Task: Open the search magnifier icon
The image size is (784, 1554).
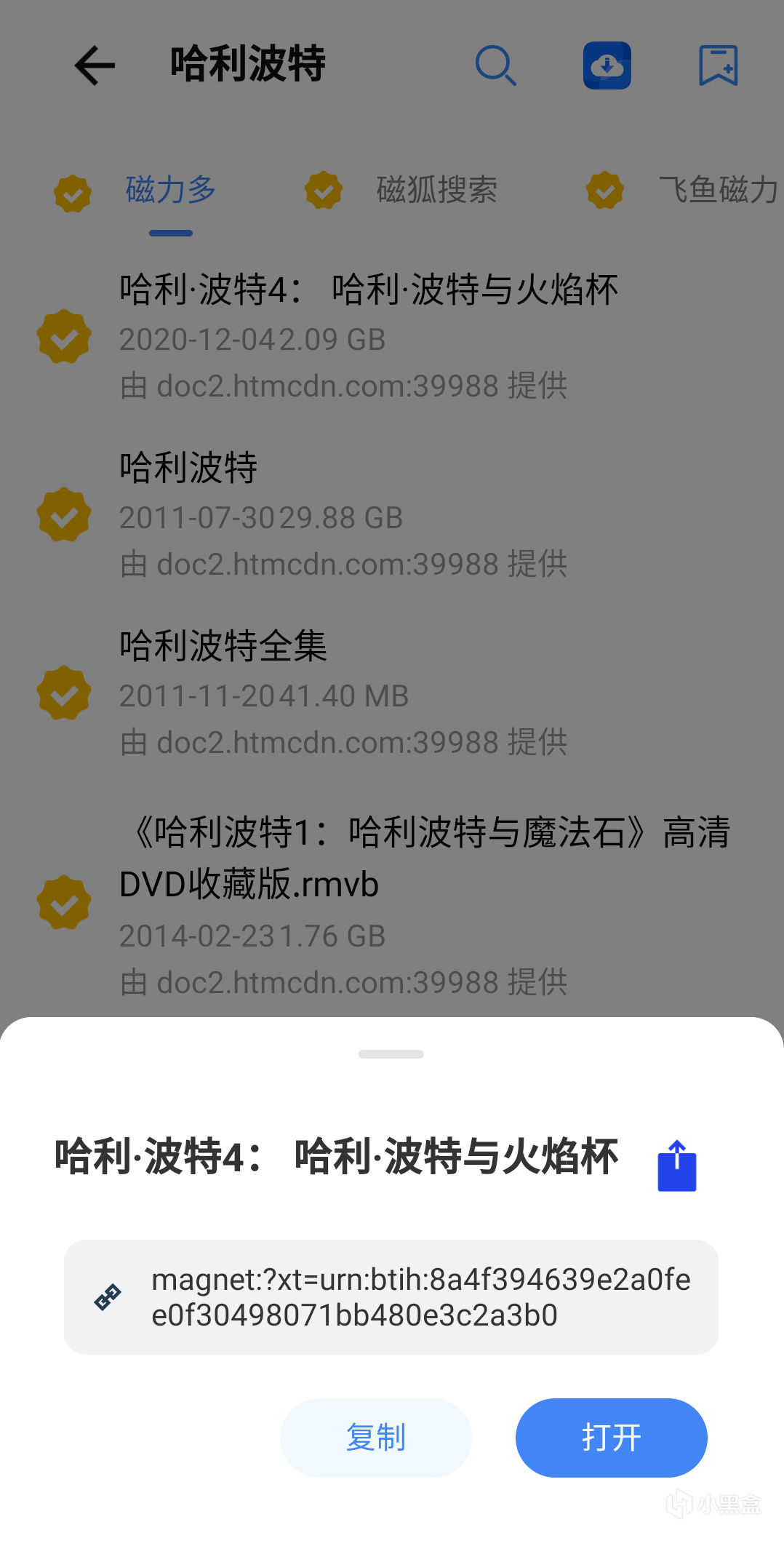Action: point(496,65)
